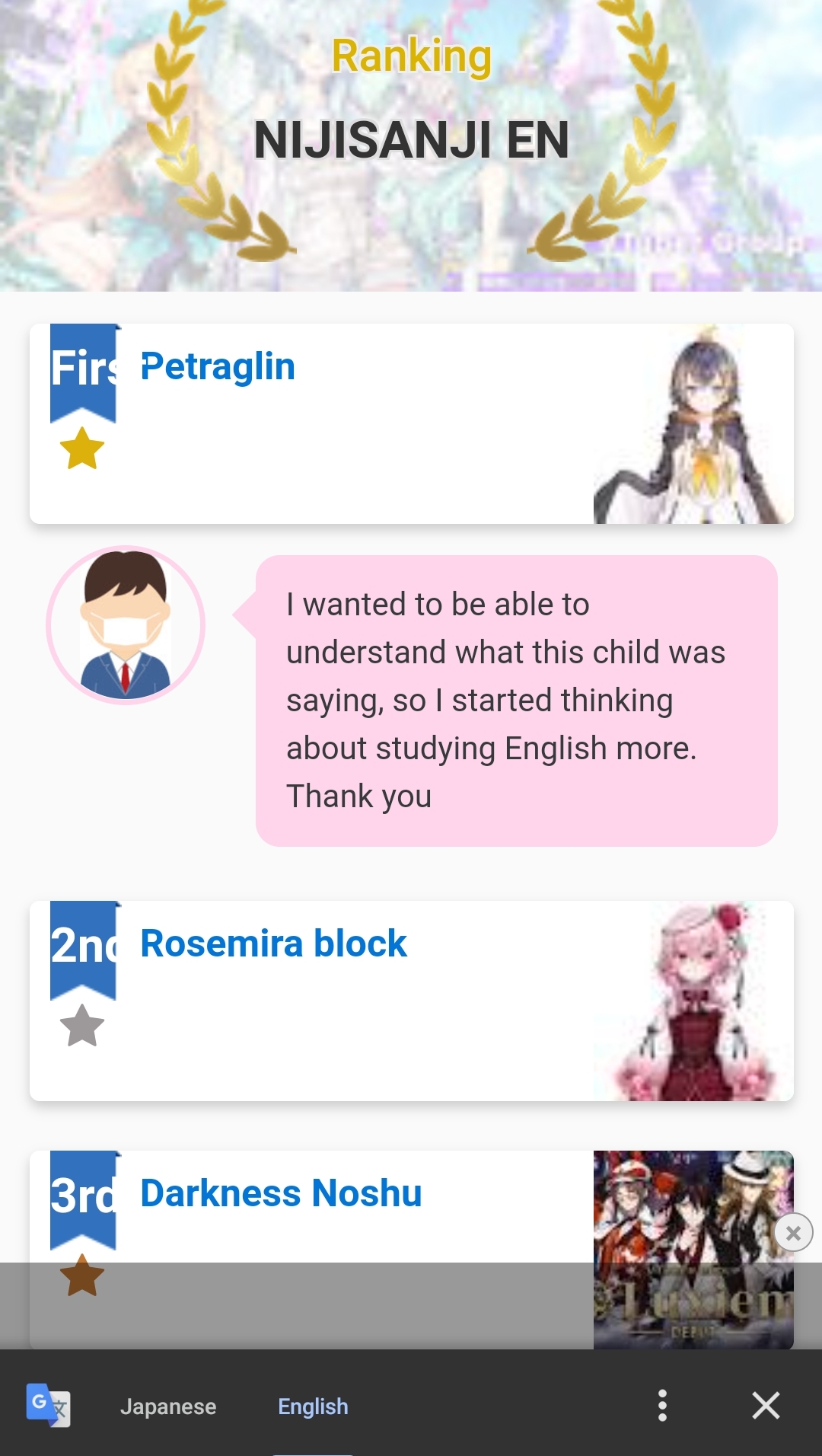Close the Google Translate bar
Viewport: 822px width, 1456px height.
766,1405
